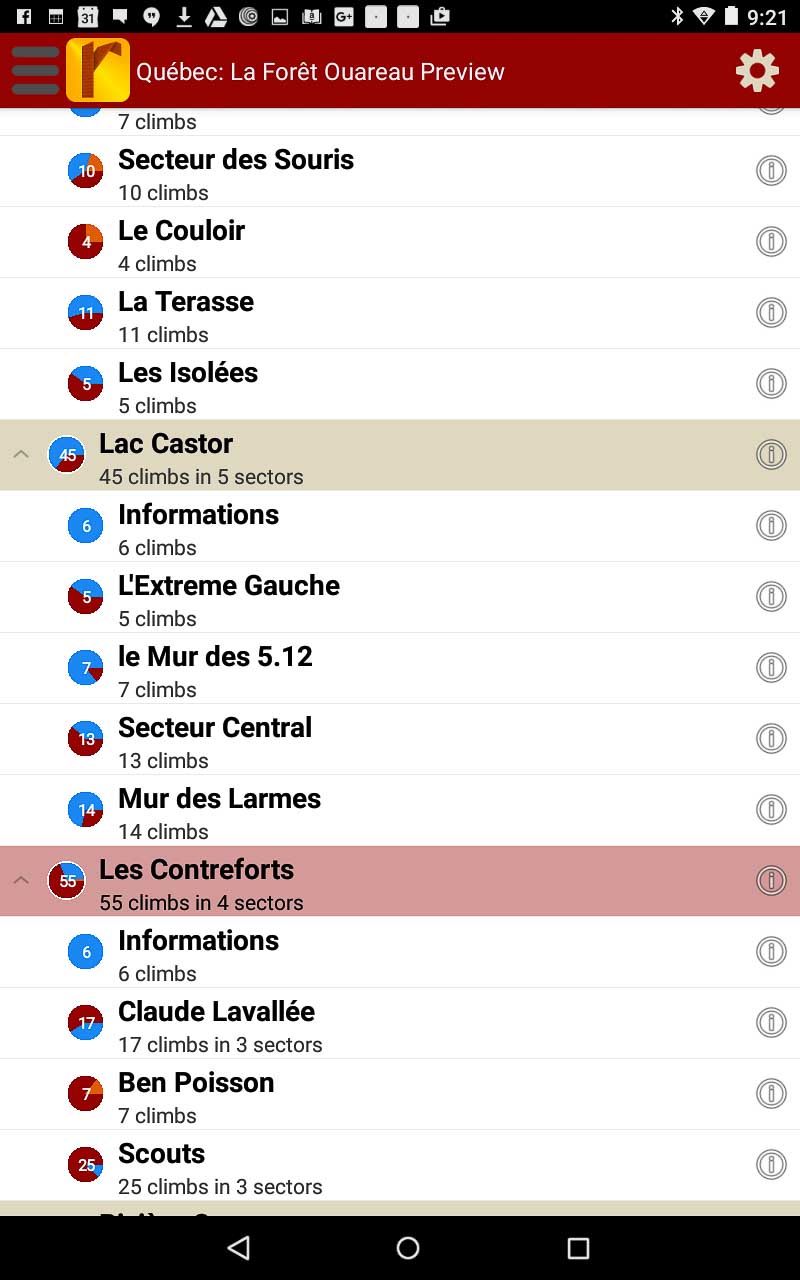
Task: Tap info icon on Les Contreforts header
Action: [x=771, y=881]
